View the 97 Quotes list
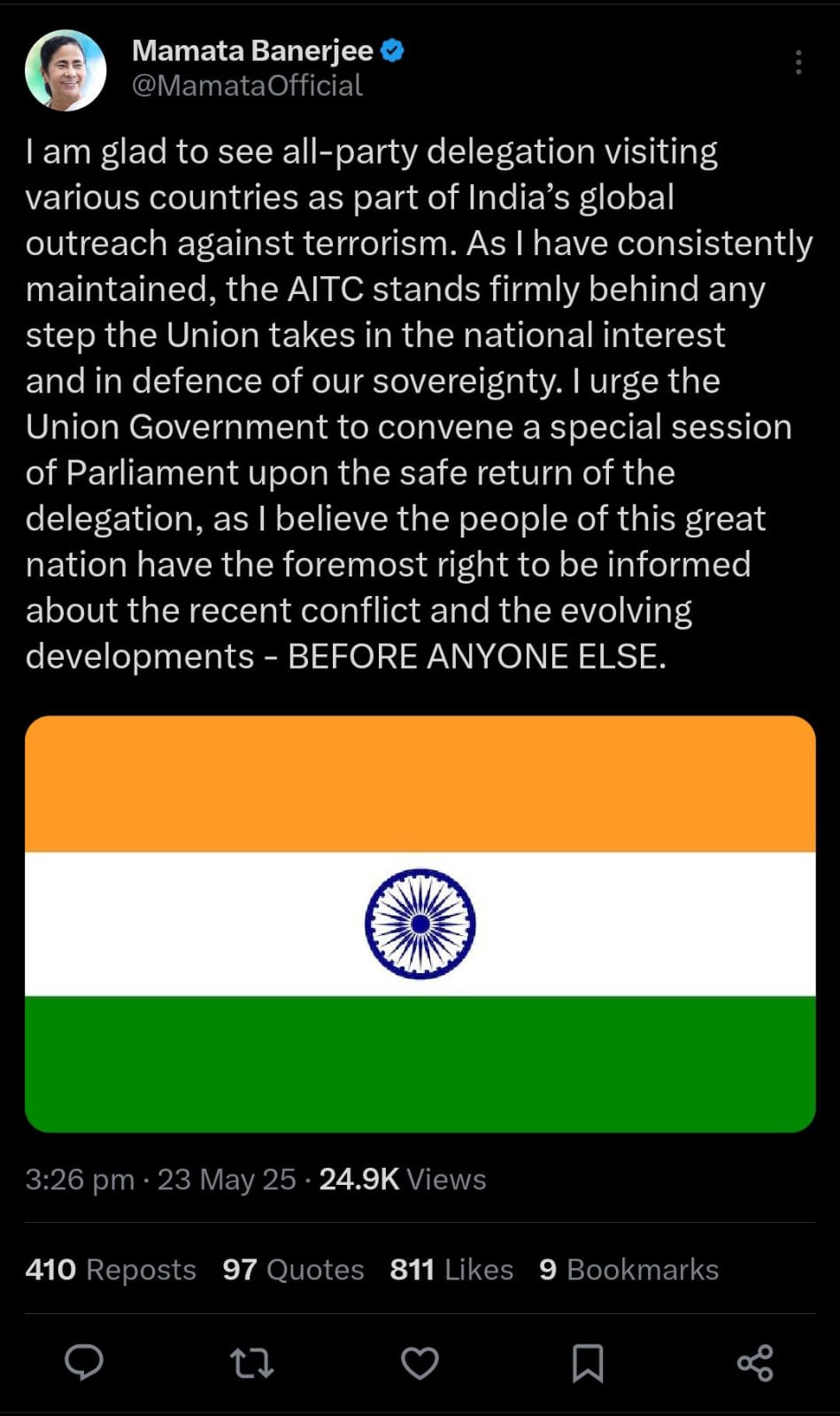The width and height of the screenshot is (840, 1416). point(293,1269)
